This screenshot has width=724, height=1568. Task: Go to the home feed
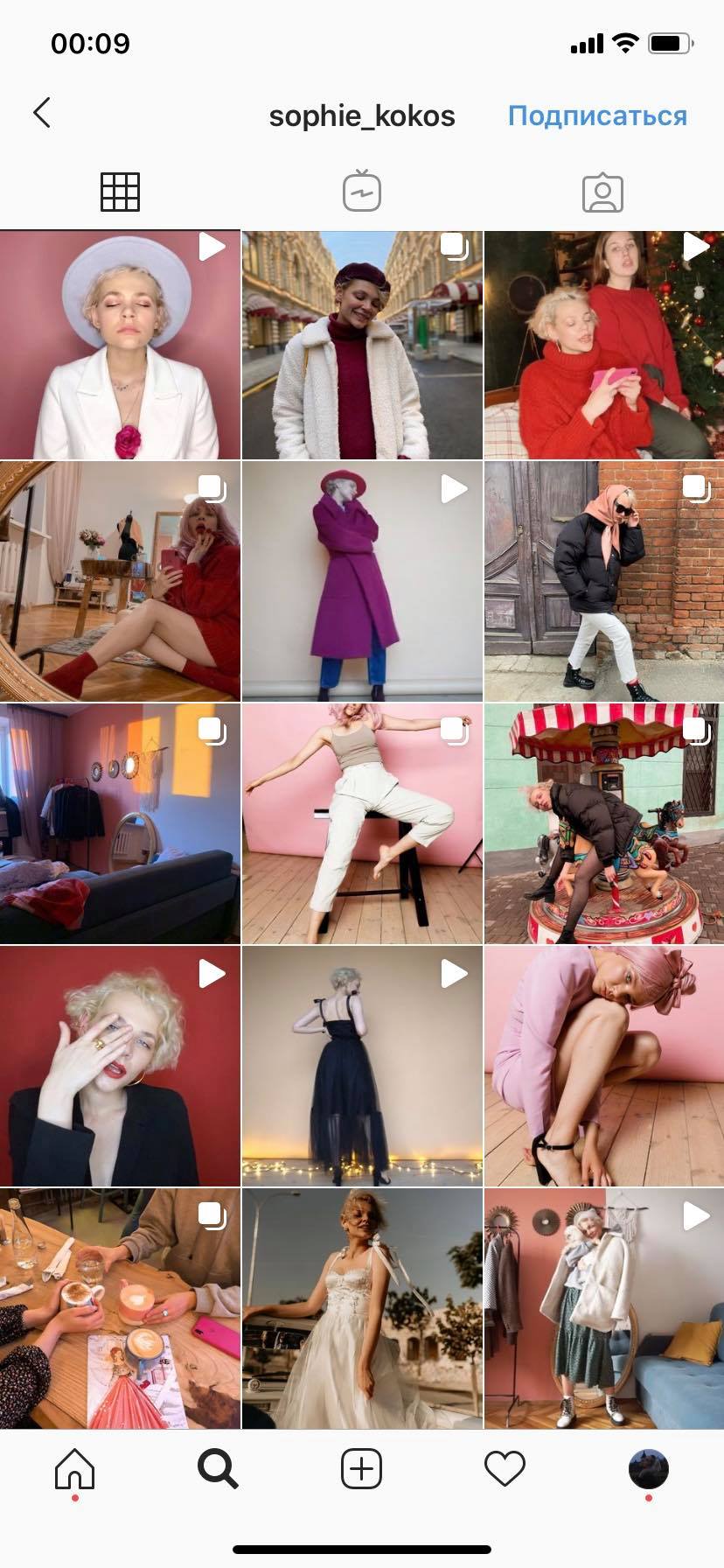click(74, 1468)
